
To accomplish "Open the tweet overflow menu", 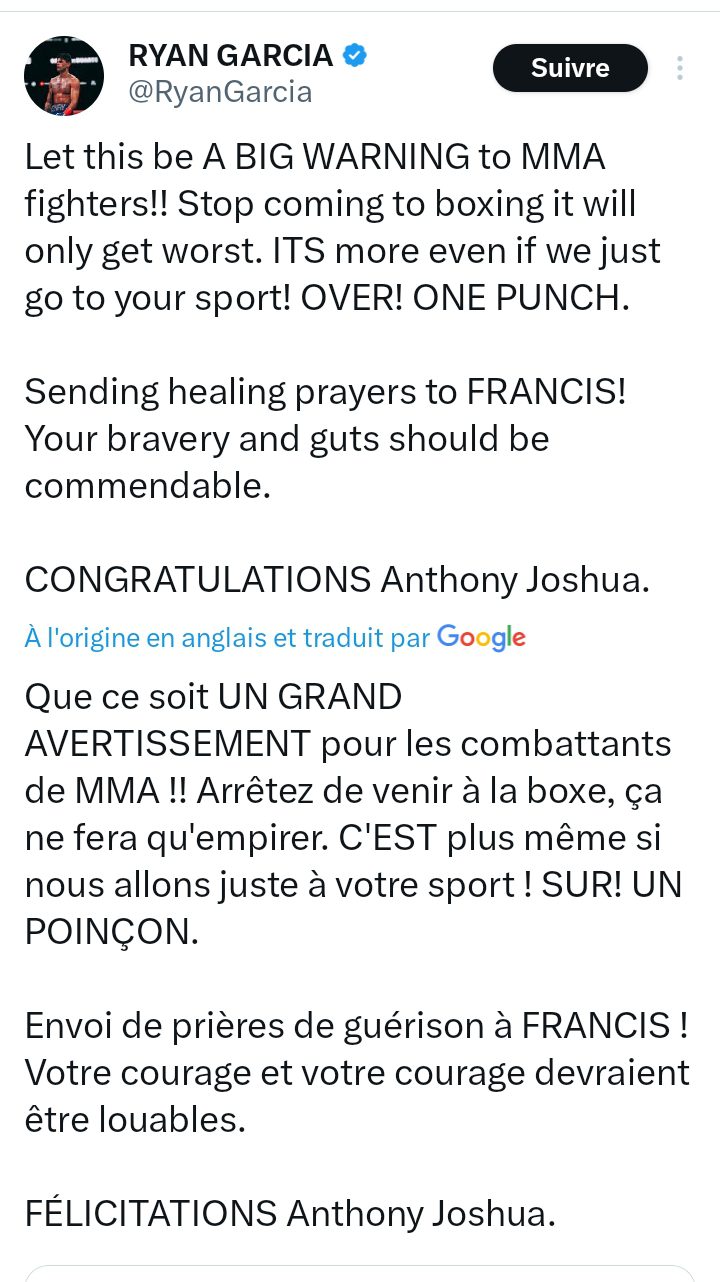I will 680,69.
